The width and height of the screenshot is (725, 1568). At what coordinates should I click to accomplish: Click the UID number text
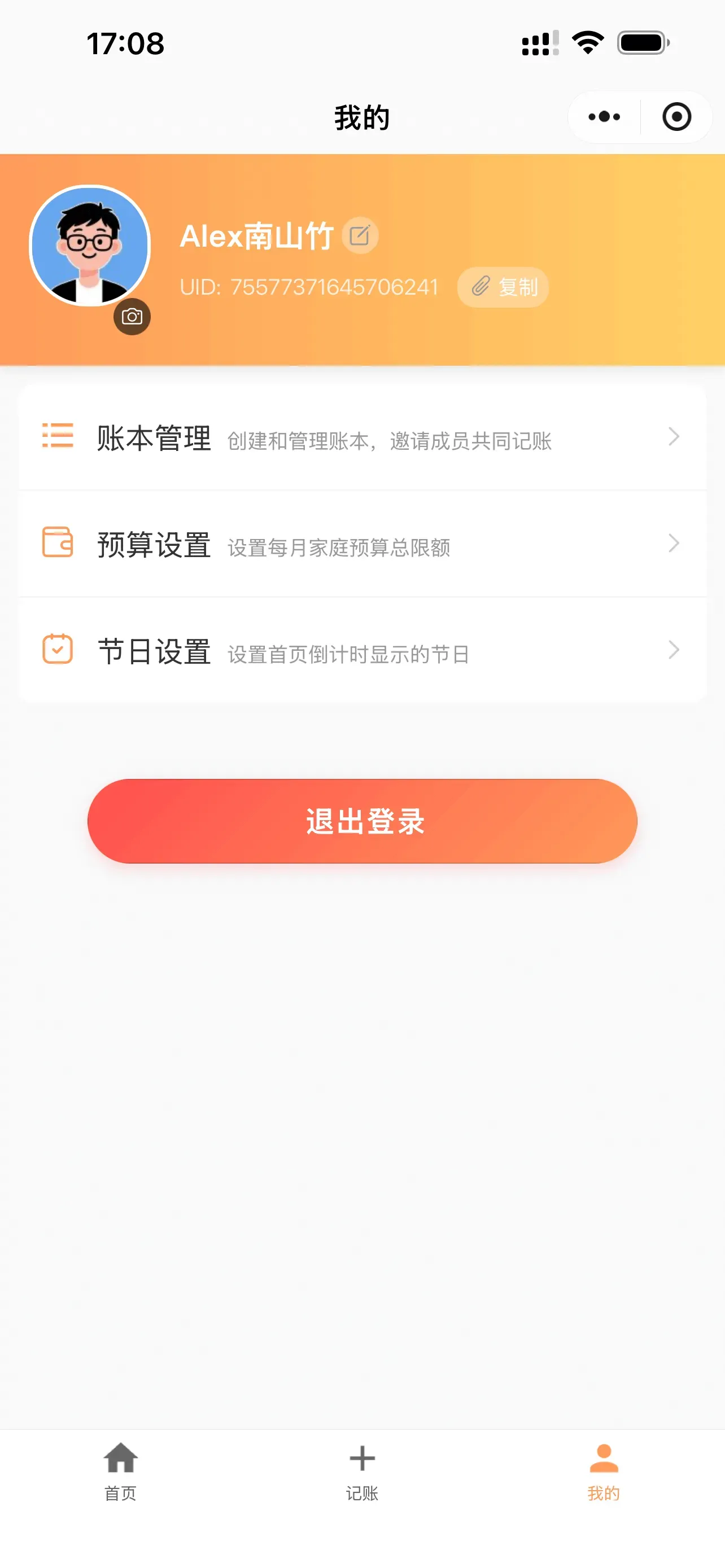coord(334,287)
